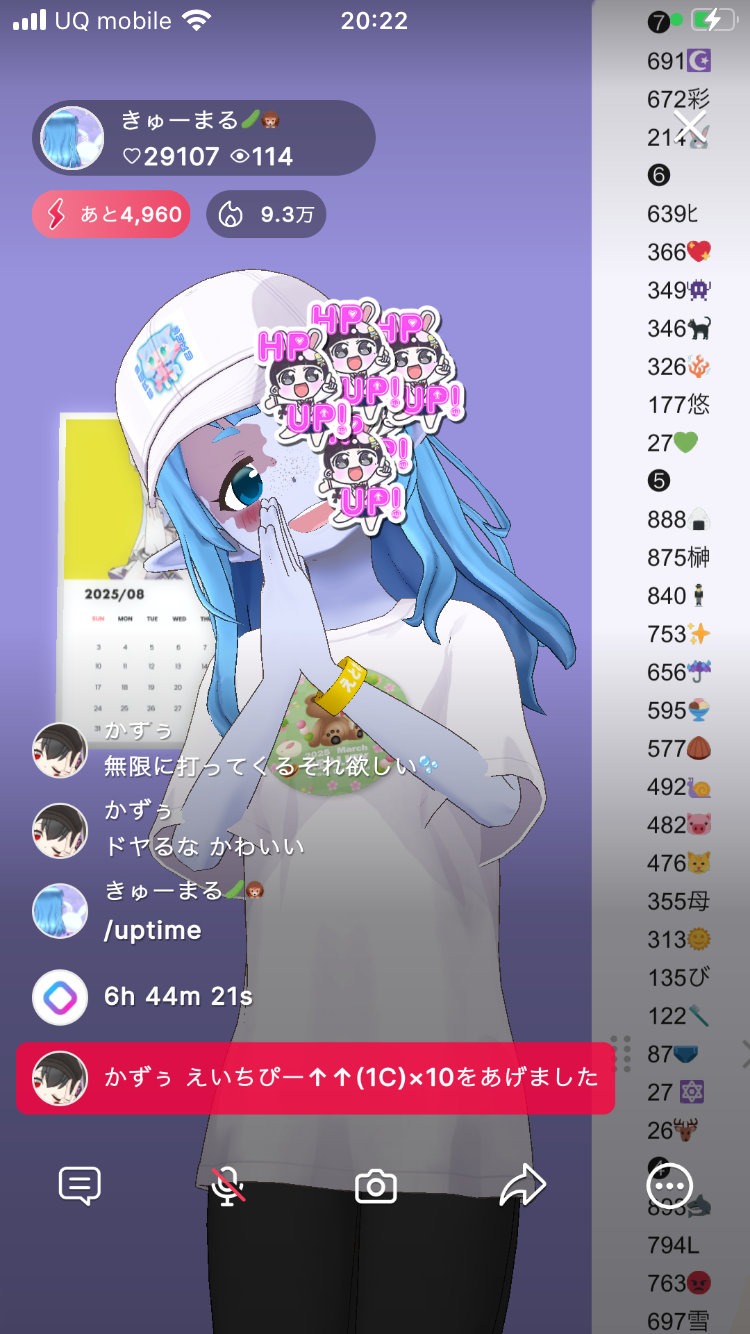View かずぅ's avatar on 無限に打ってくる comment
This screenshot has height=1334, width=750.
60,751
